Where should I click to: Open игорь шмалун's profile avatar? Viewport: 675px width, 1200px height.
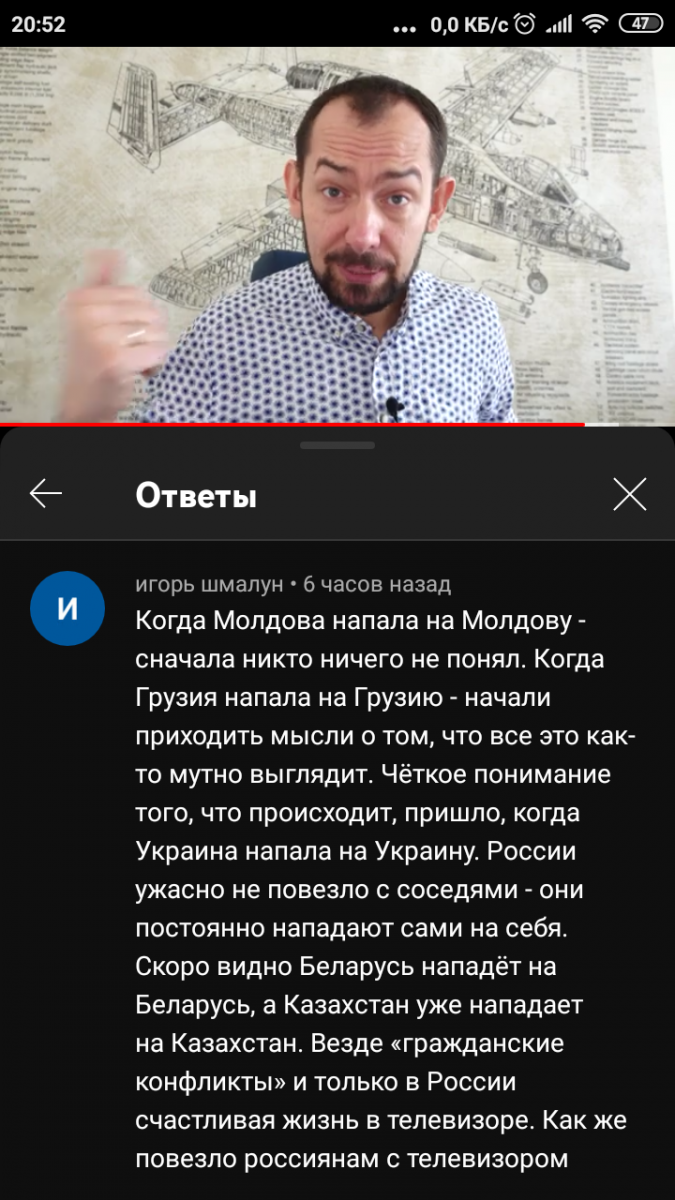67,610
